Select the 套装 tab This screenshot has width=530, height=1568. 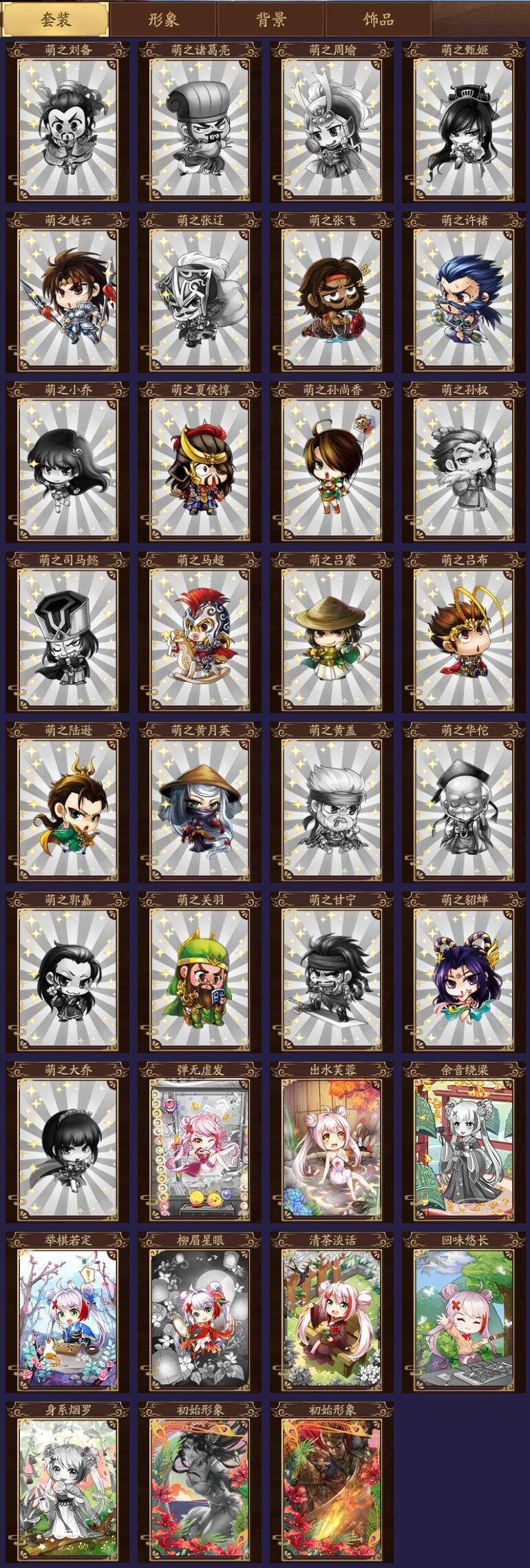pyautogui.click(x=55, y=19)
